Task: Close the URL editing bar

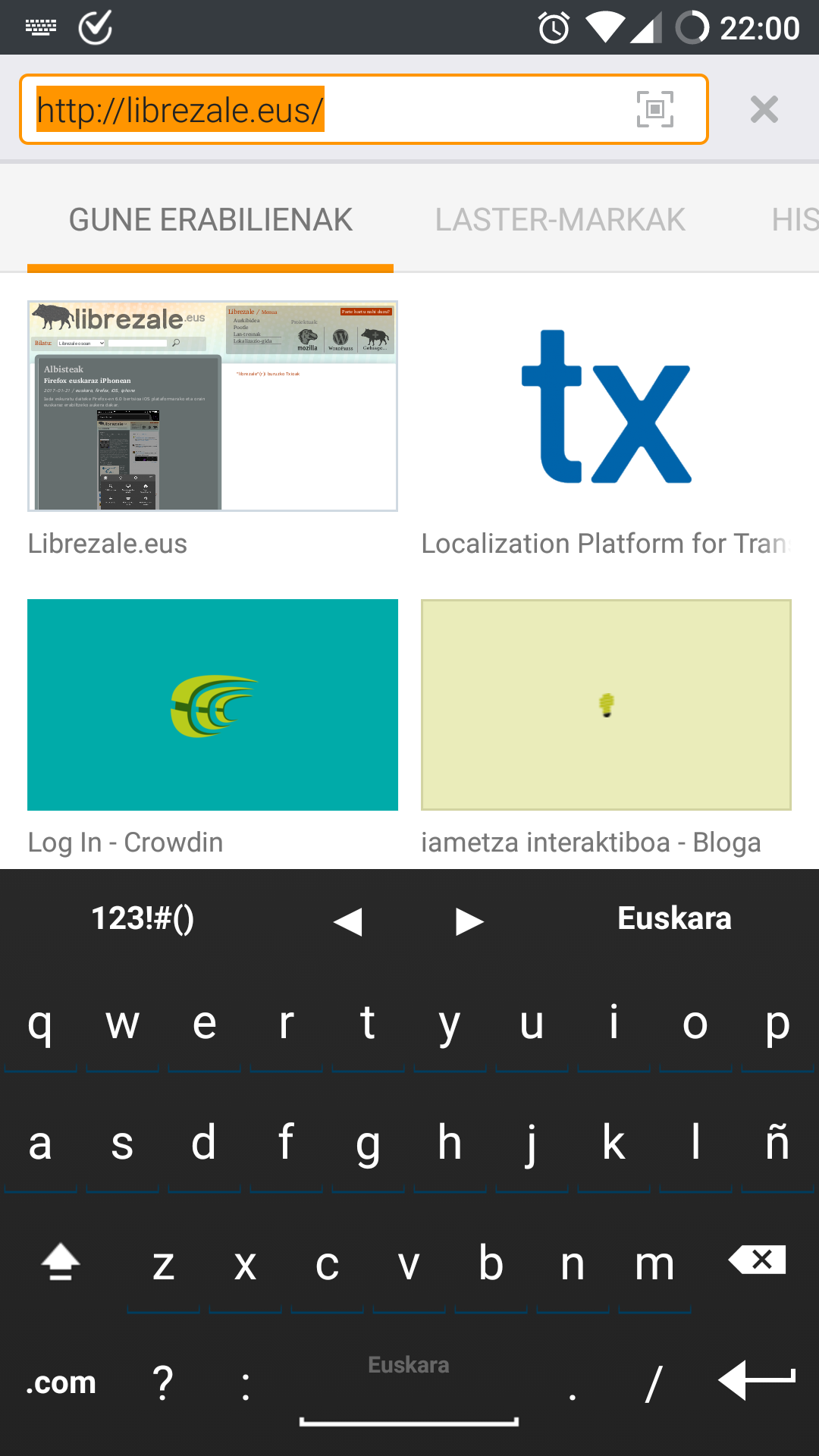Action: [764, 110]
